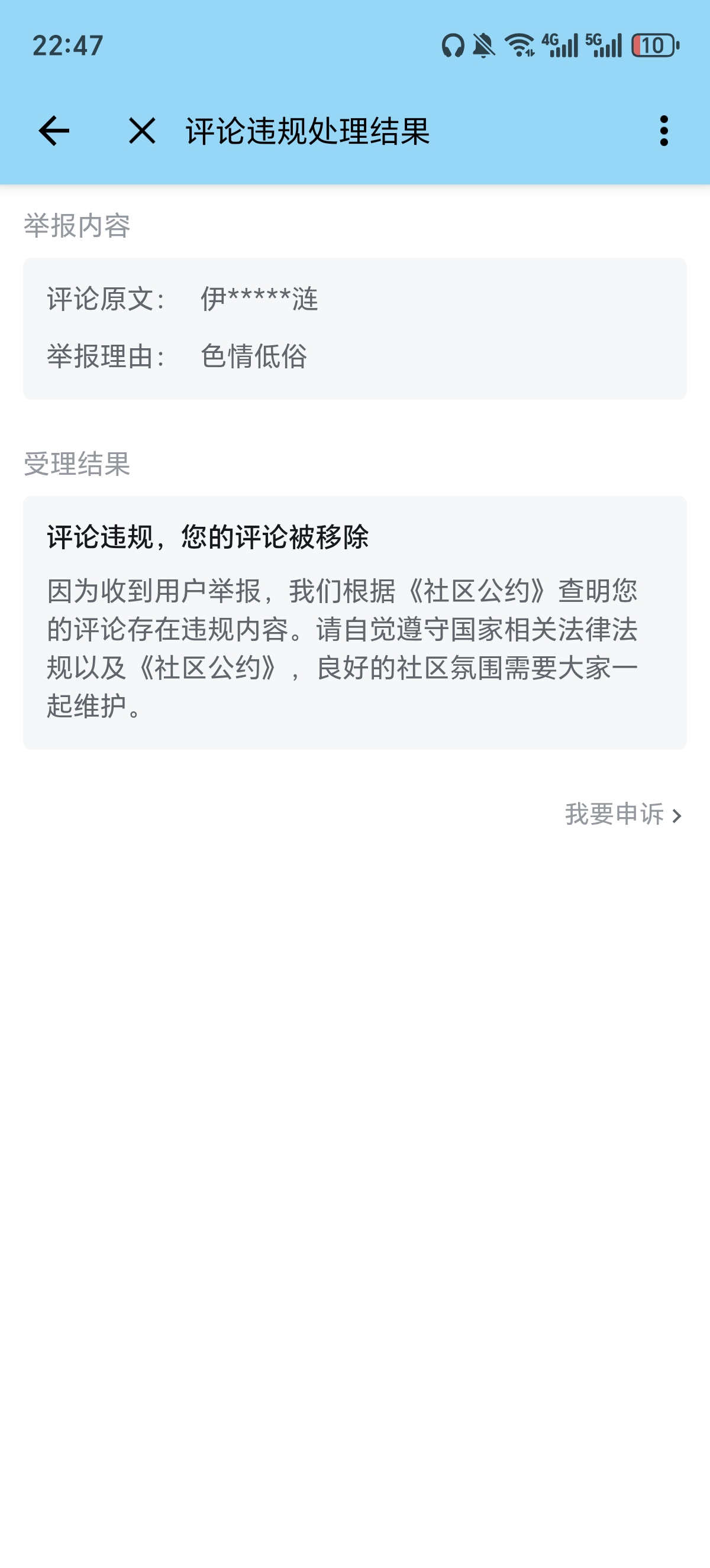Tap 我要申诉 to file an appeal
Image resolution: width=710 pixels, height=1568 pixels.
point(623,814)
